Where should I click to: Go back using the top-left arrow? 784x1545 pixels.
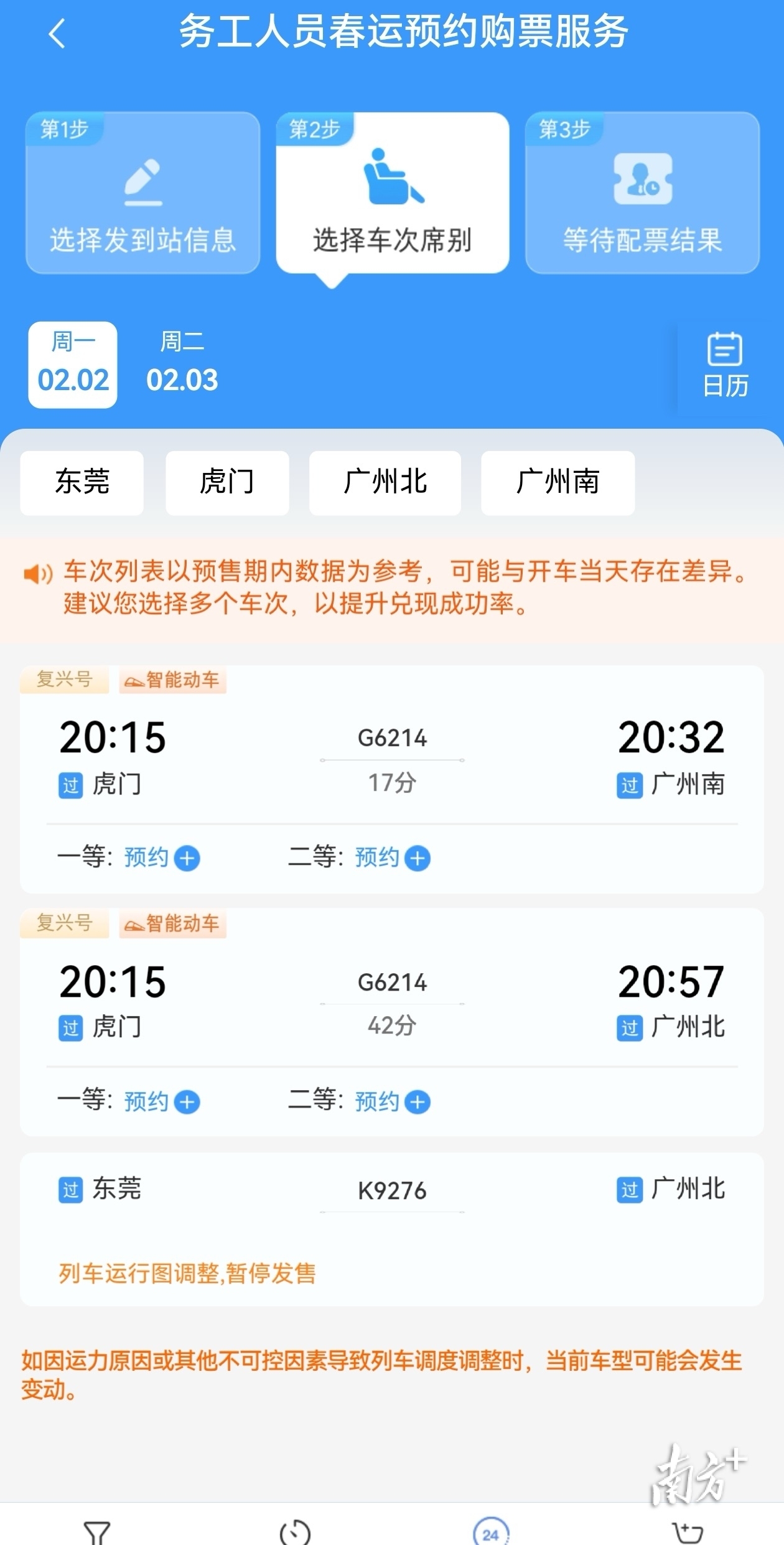(x=57, y=34)
